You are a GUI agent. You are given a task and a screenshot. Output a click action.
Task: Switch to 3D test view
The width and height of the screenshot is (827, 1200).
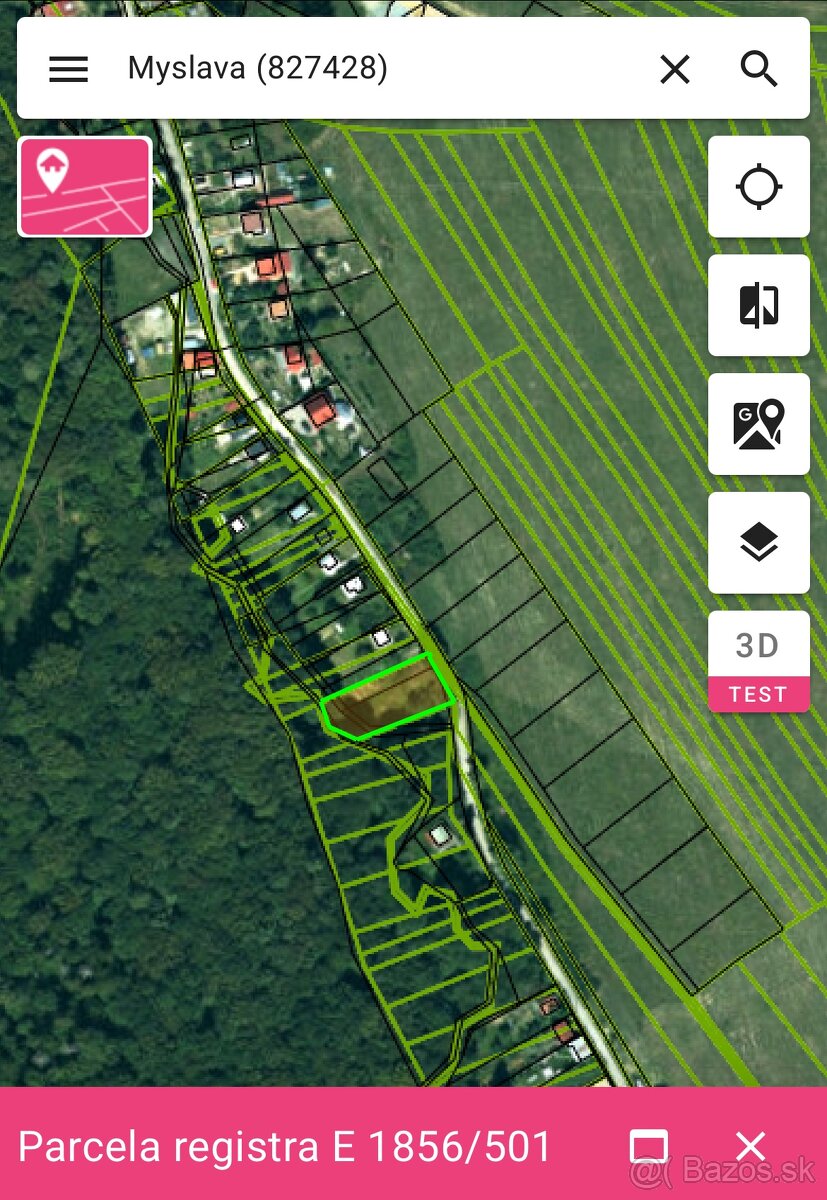pyautogui.click(x=759, y=661)
